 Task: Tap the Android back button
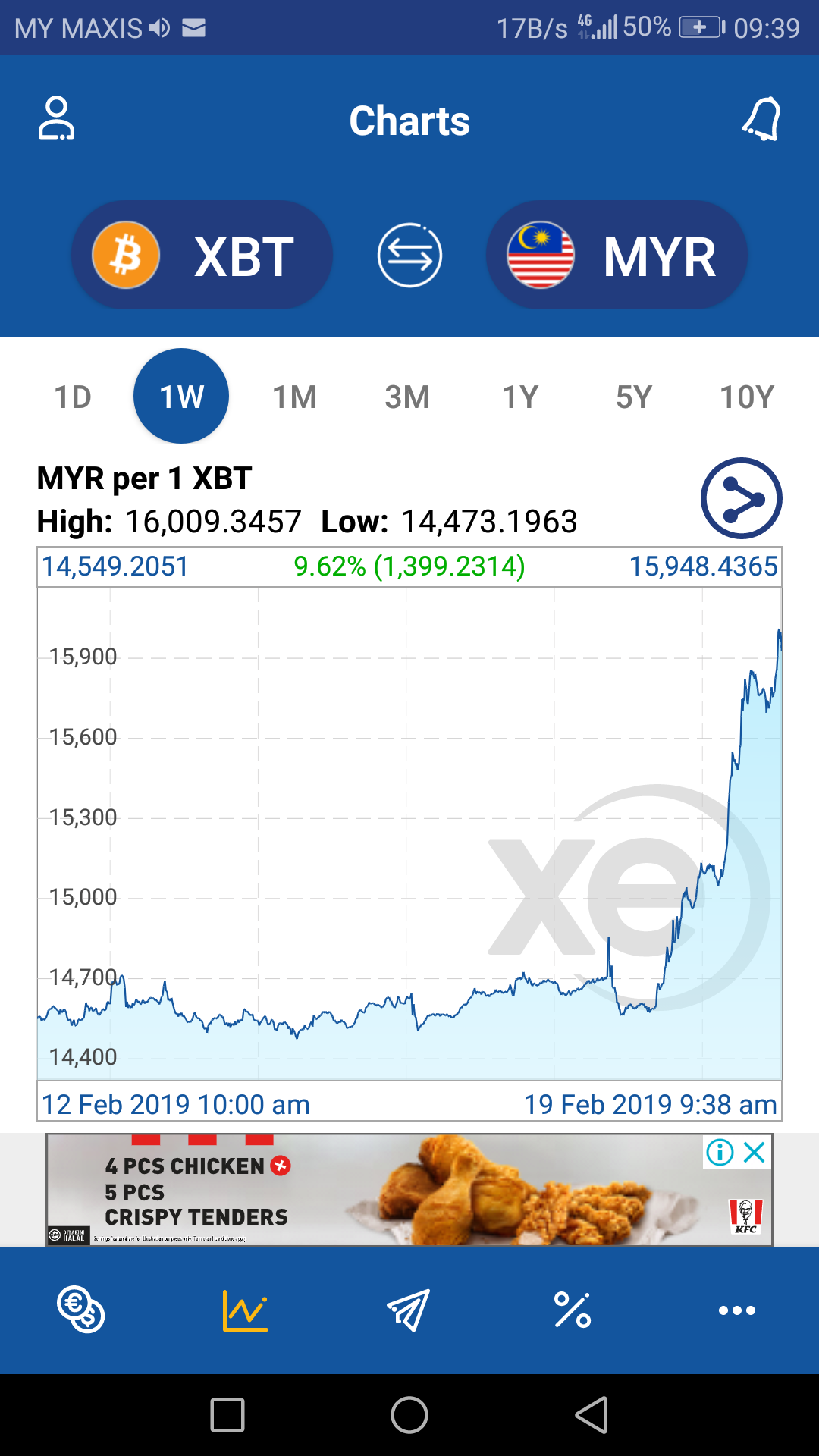click(x=592, y=1415)
